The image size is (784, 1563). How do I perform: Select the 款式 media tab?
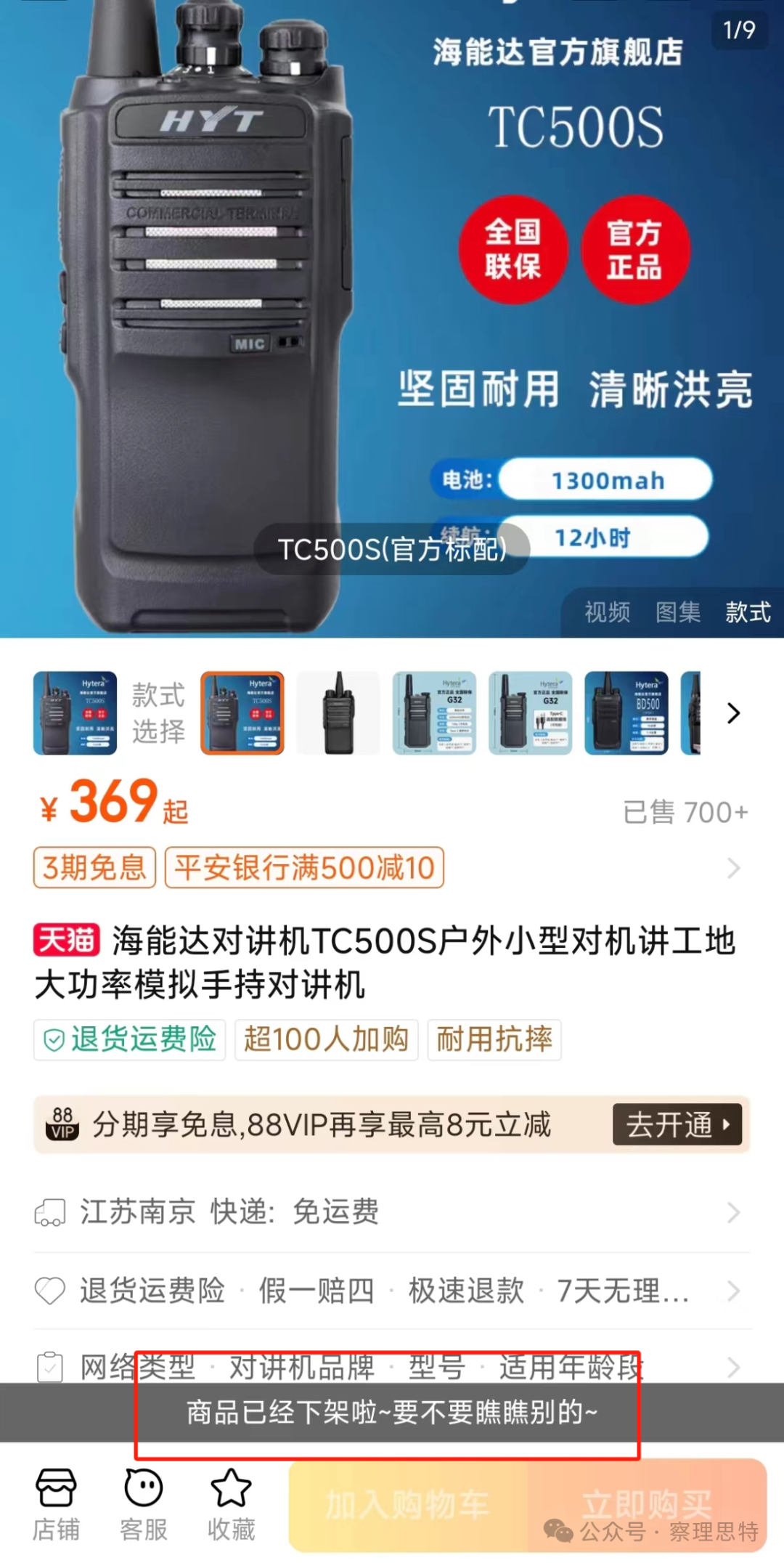pyautogui.click(x=748, y=612)
